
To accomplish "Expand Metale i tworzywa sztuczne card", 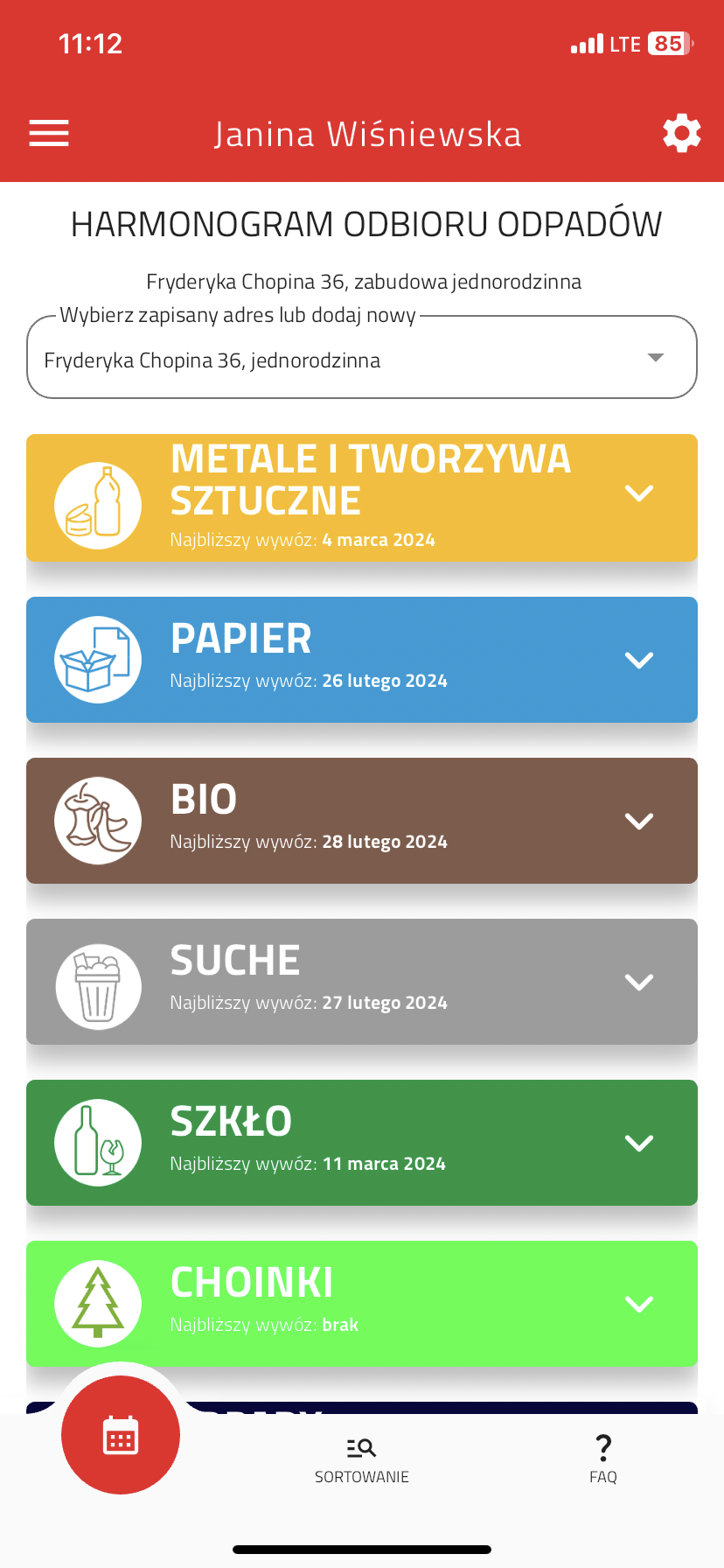I will point(639,493).
